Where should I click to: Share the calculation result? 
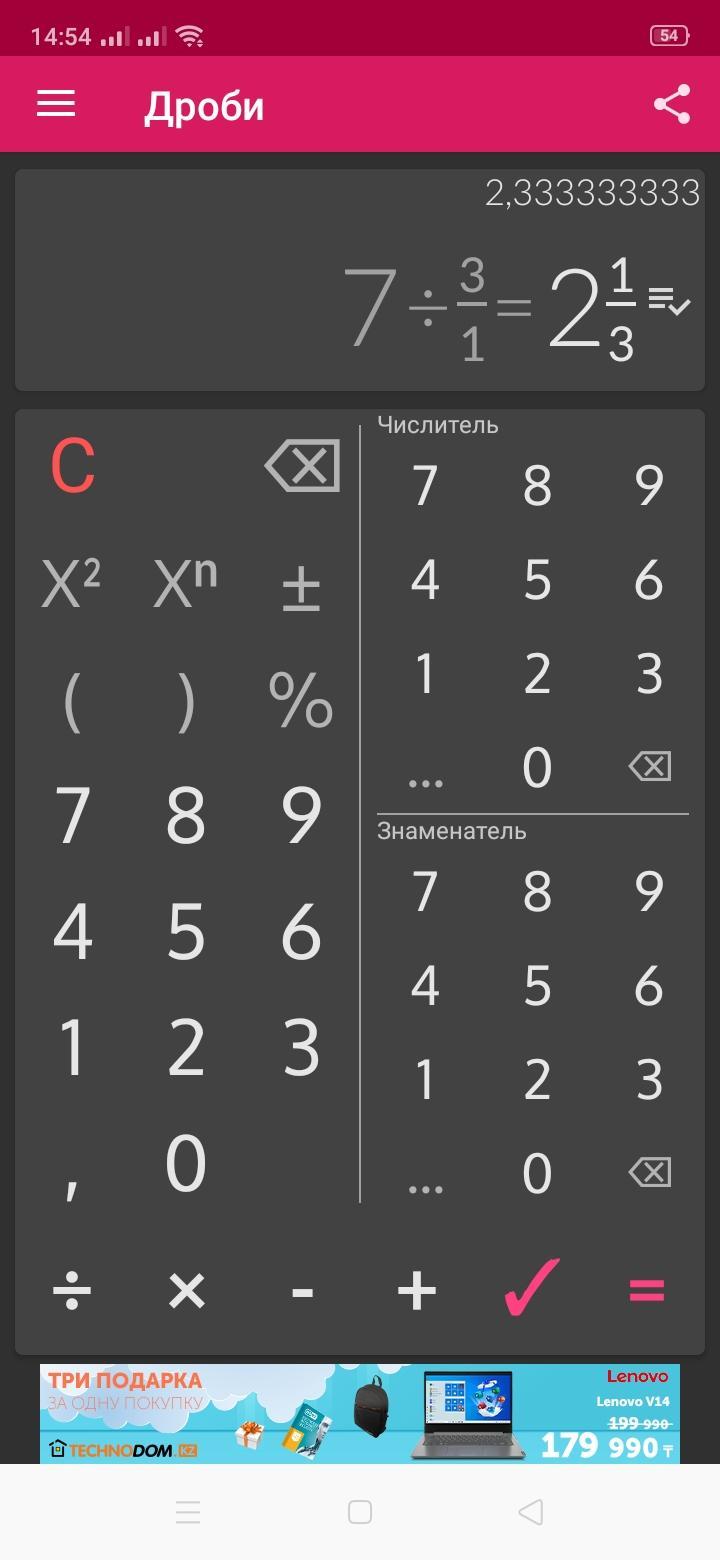click(x=671, y=104)
